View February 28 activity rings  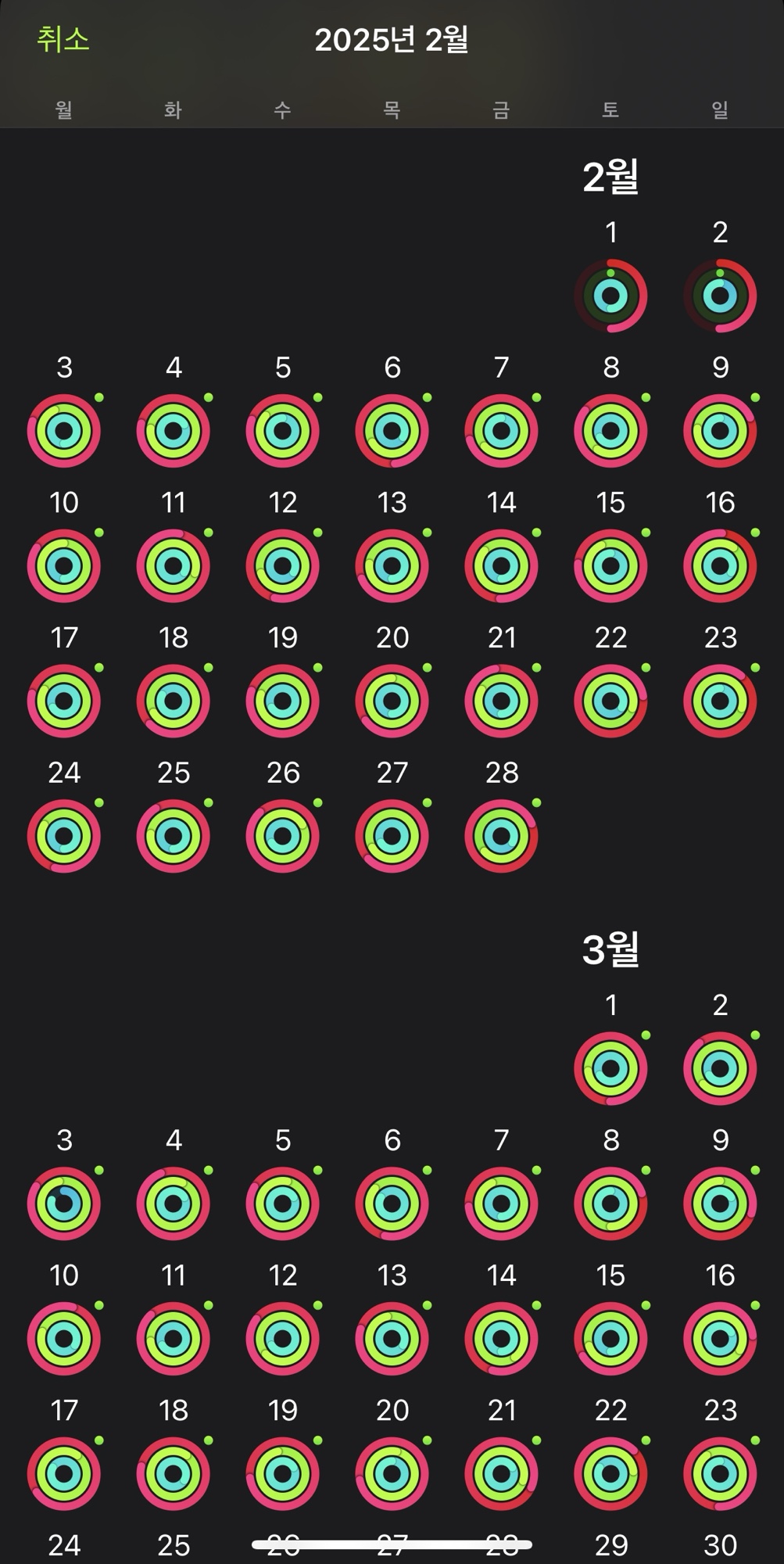[x=501, y=836]
